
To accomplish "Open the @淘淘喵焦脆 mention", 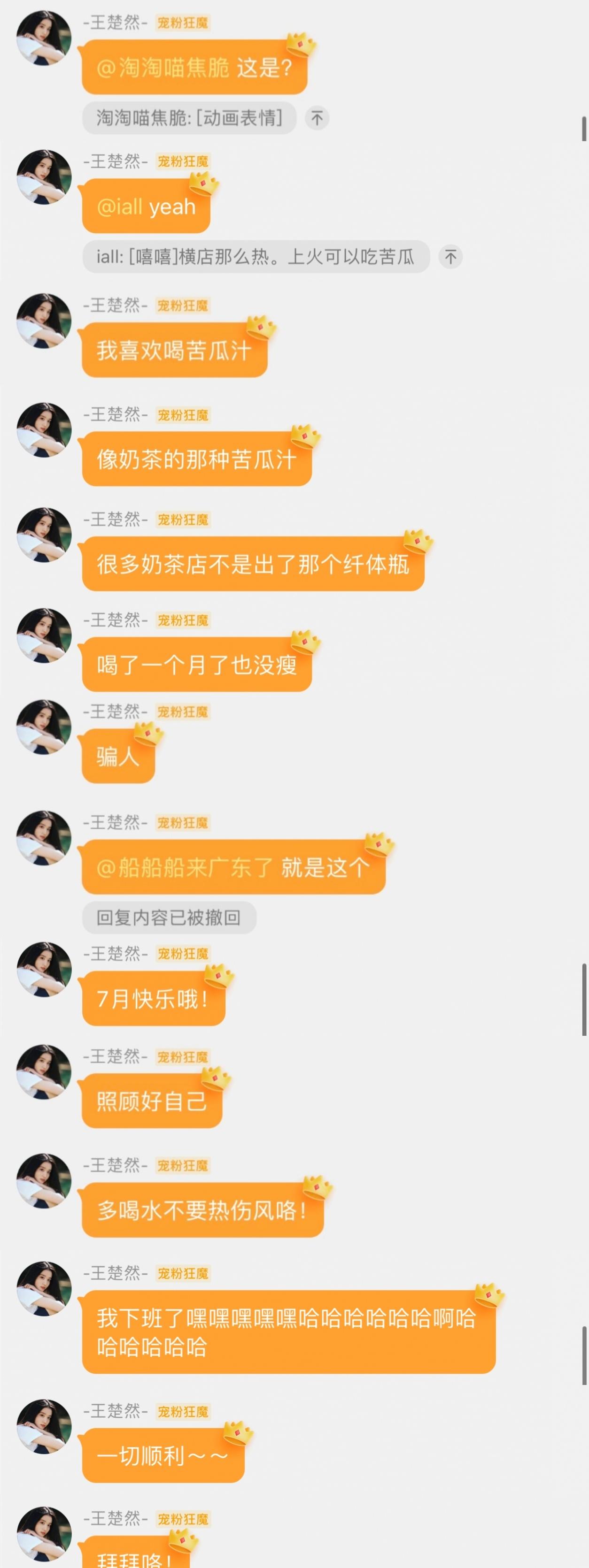I will click(x=163, y=68).
